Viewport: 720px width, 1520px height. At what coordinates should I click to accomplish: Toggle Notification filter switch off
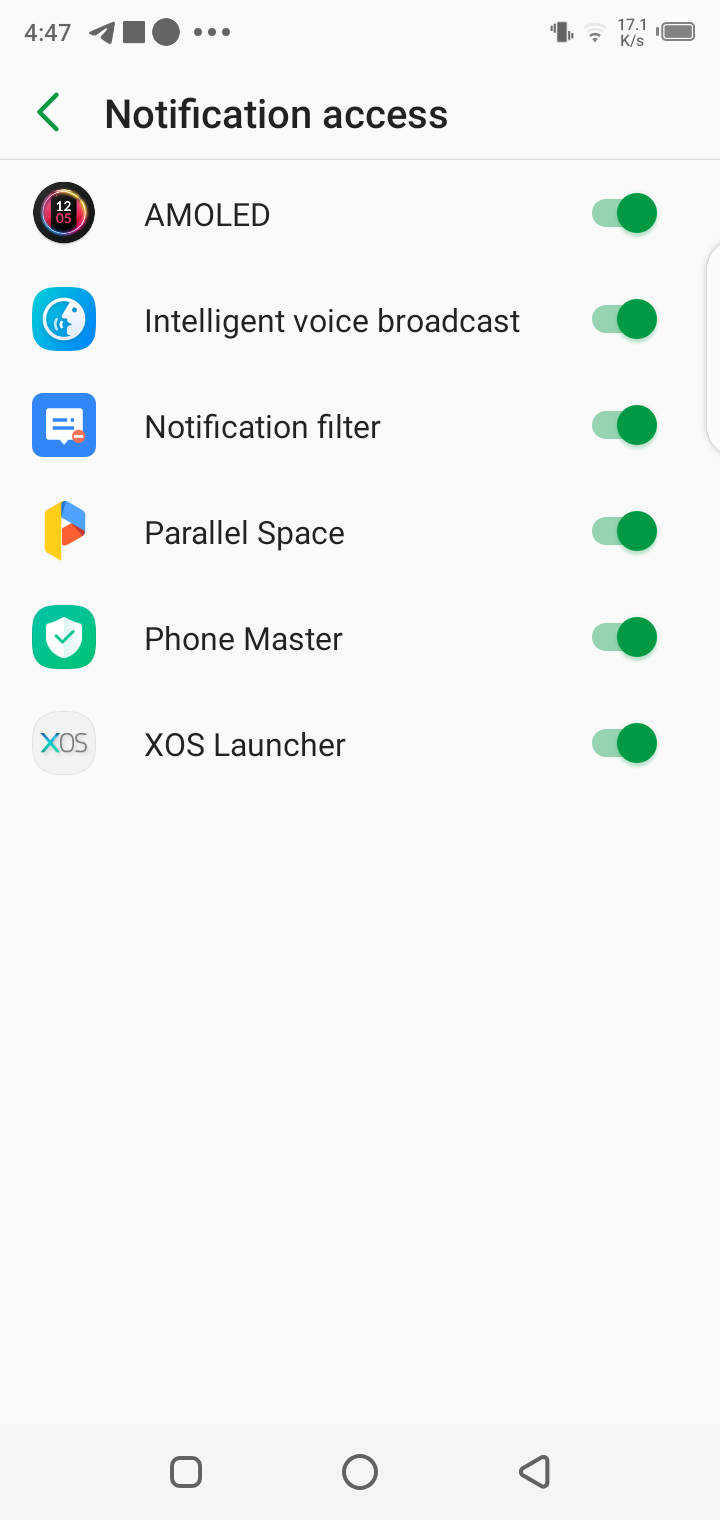coord(625,426)
